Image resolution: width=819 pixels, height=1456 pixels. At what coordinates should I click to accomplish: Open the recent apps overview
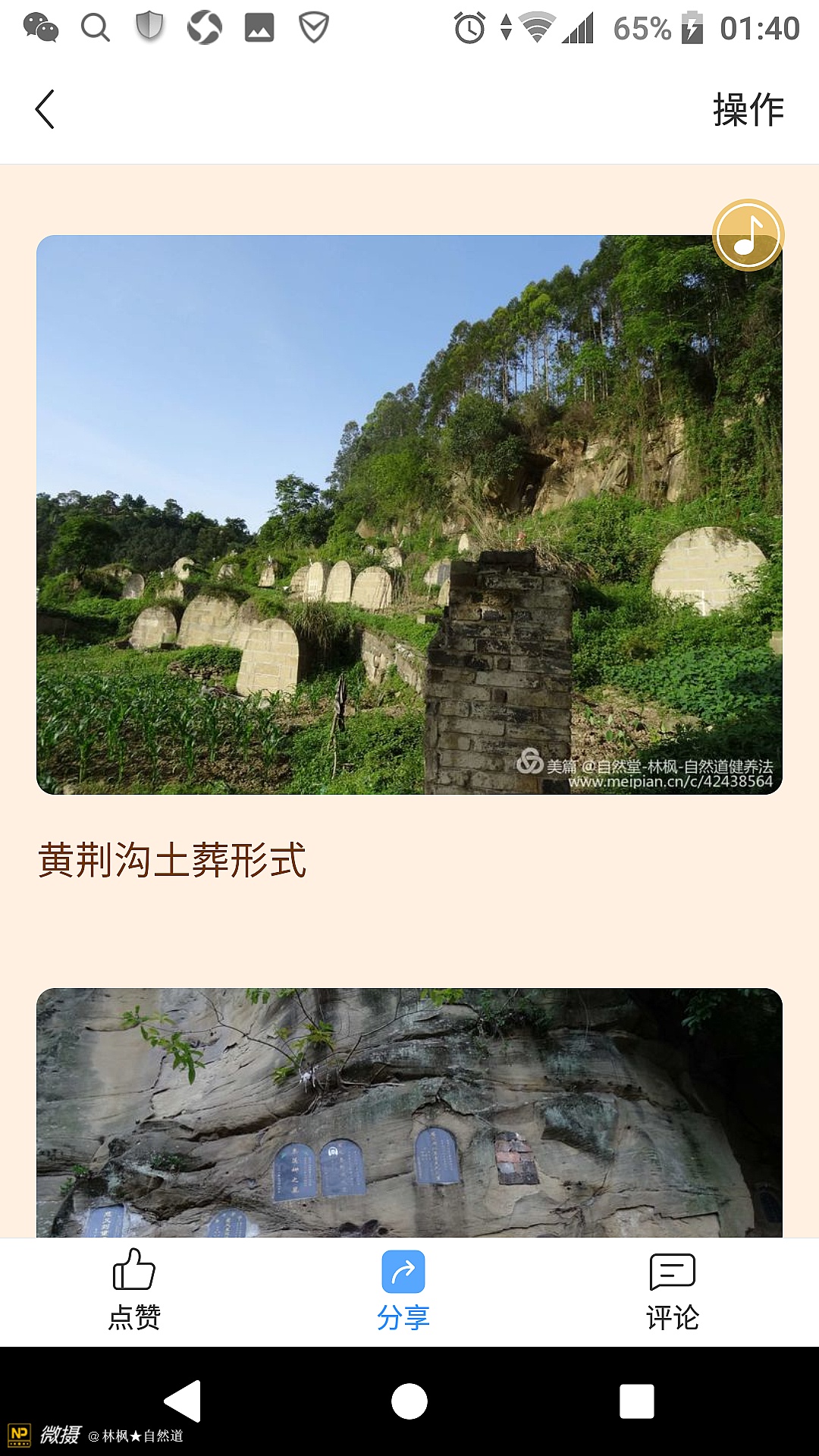636,1401
